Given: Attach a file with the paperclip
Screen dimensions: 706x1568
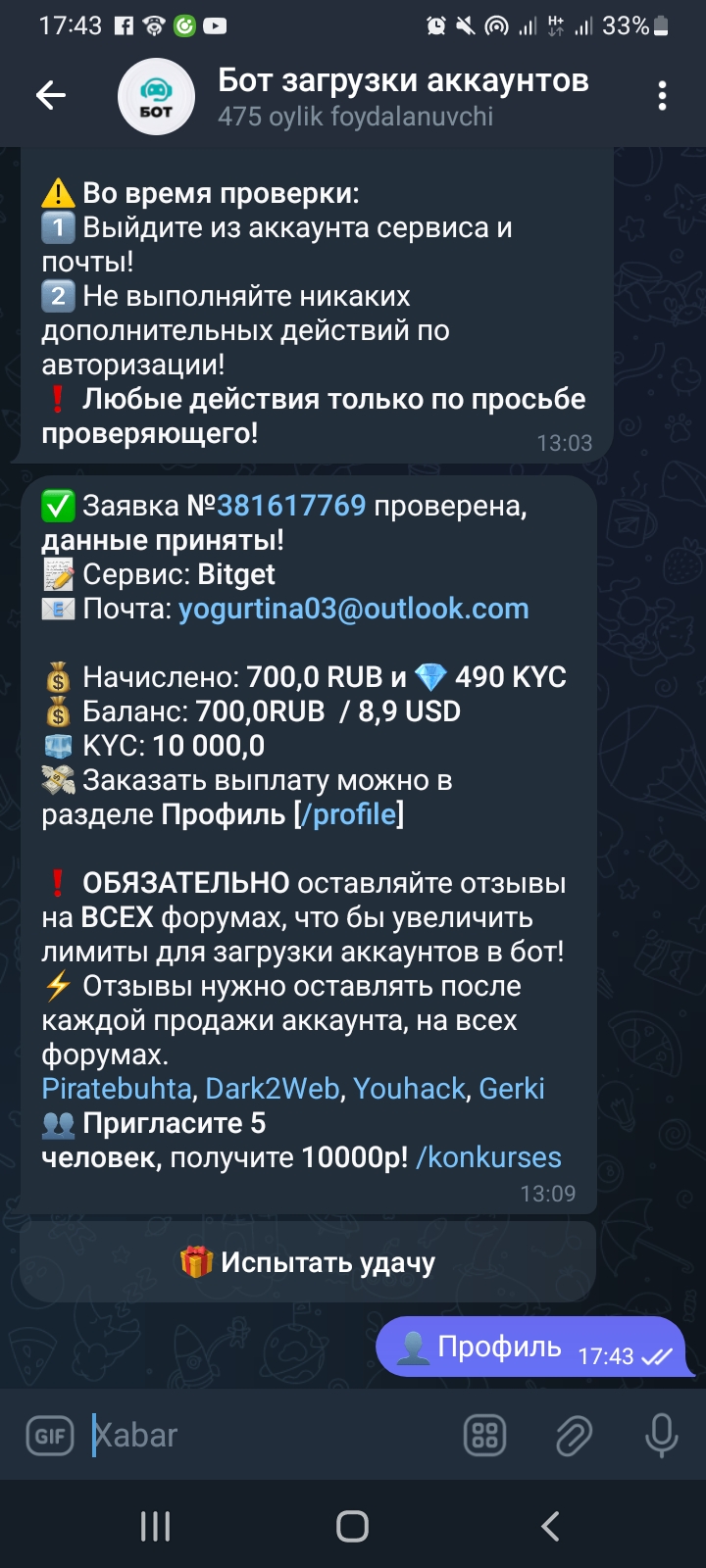Looking at the screenshot, I should pyautogui.click(x=573, y=1436).
